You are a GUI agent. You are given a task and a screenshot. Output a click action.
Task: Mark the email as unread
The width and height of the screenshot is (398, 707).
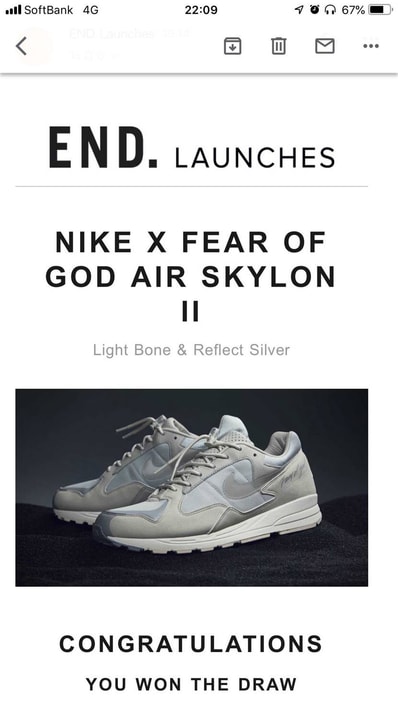[x=325, y=46]
